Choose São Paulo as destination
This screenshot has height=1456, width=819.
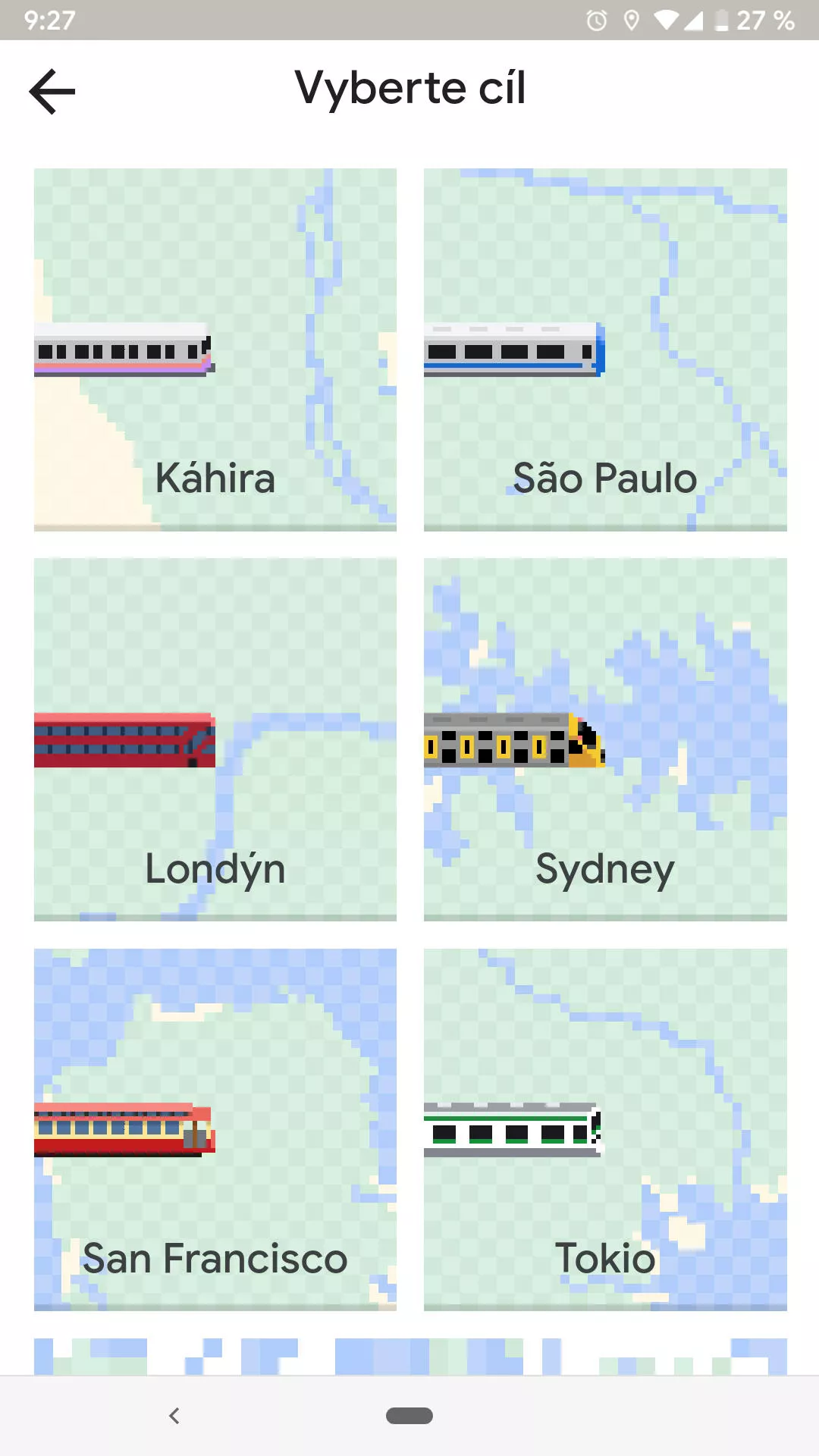[x=605, y=350]
